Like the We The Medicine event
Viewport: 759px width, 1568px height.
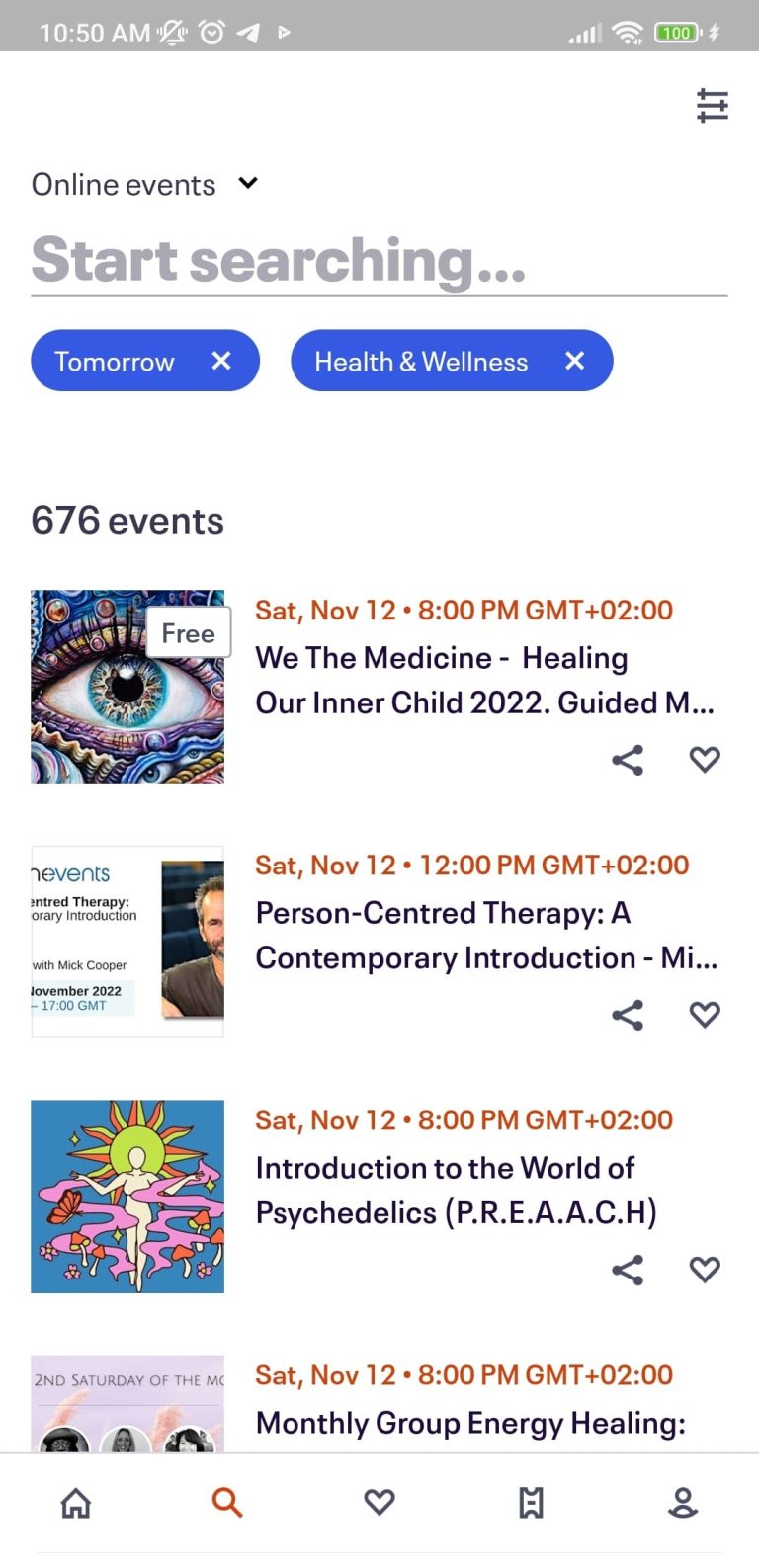point(705,760)
